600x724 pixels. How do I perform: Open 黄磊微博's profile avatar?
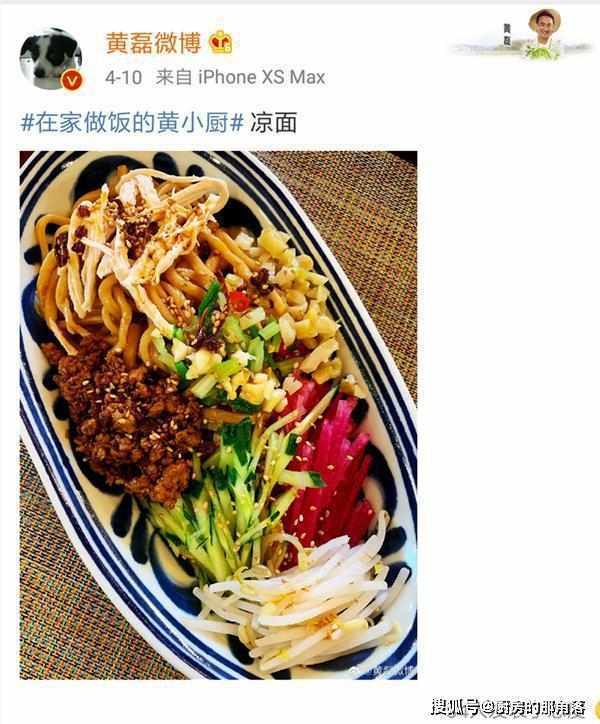pyautogui.click(x=49, y=59)
